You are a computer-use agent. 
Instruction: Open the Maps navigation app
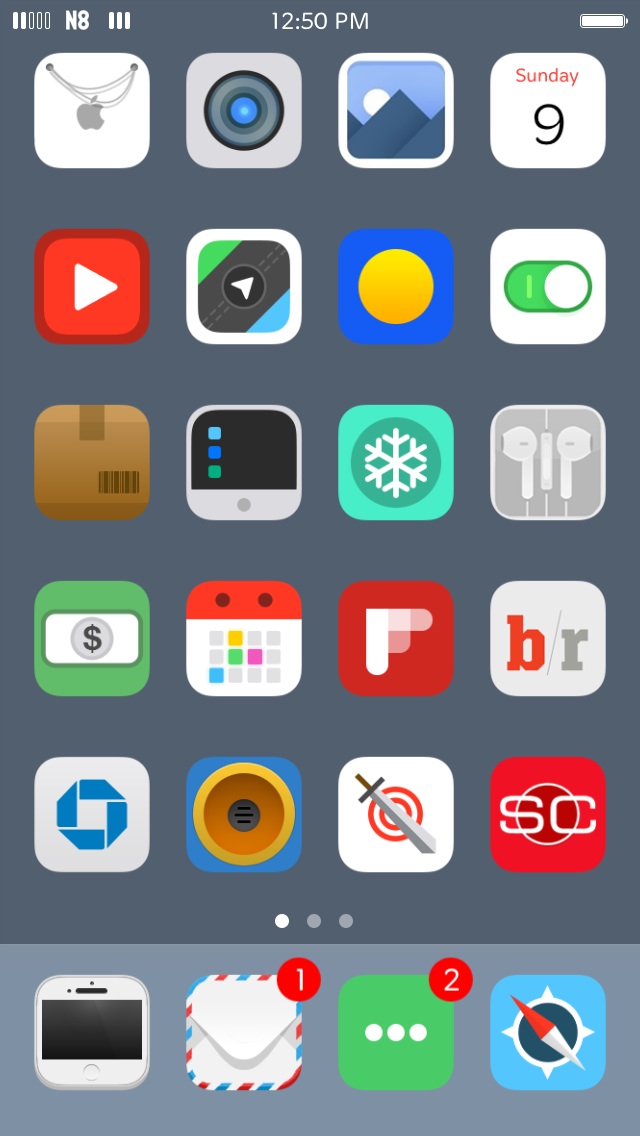(x=244, y=286)
